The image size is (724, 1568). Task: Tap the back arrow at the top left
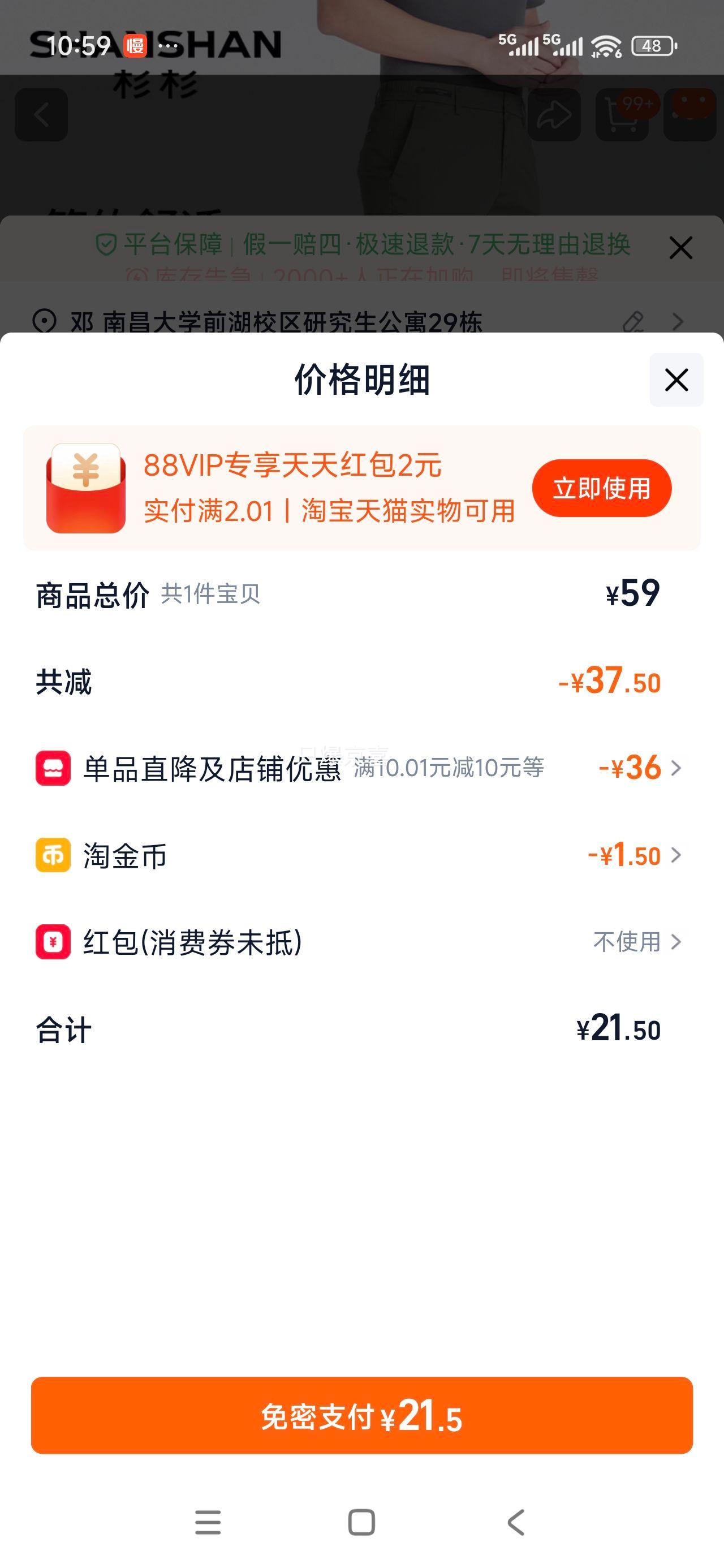coord(41,115)
